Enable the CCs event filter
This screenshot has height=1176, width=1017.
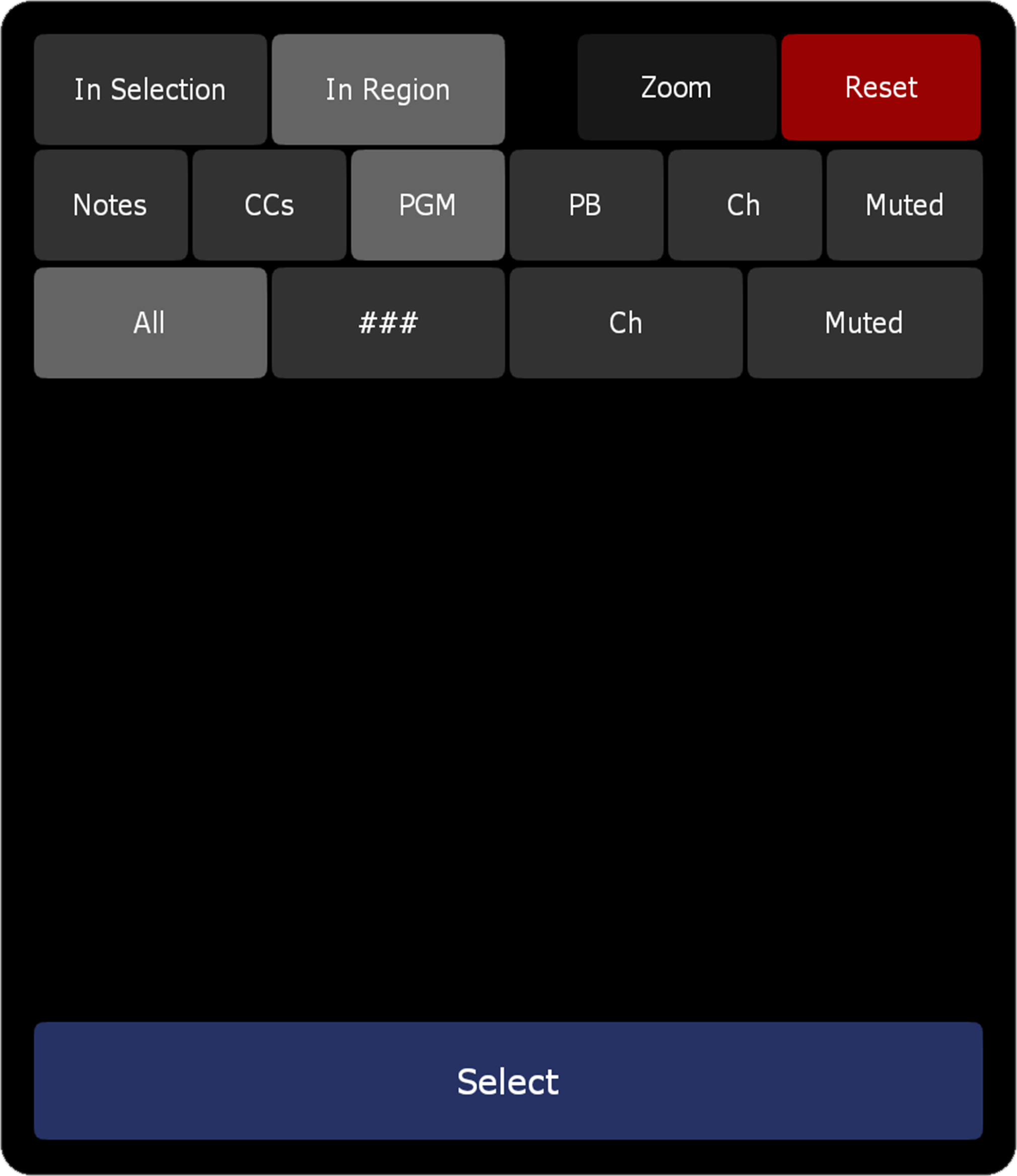coord(268,206)
